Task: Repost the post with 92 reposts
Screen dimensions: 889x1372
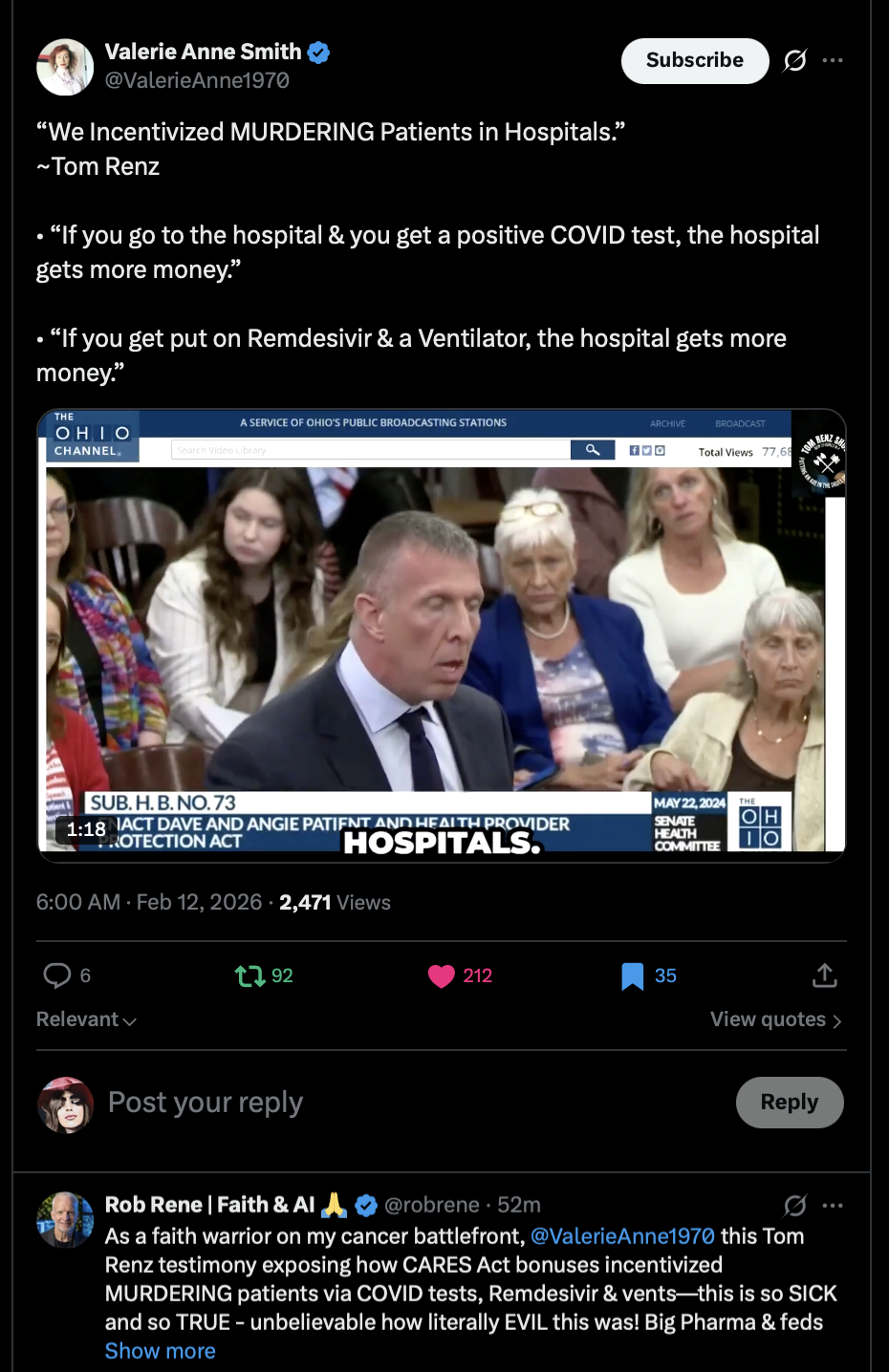Action: coord(250,975)
